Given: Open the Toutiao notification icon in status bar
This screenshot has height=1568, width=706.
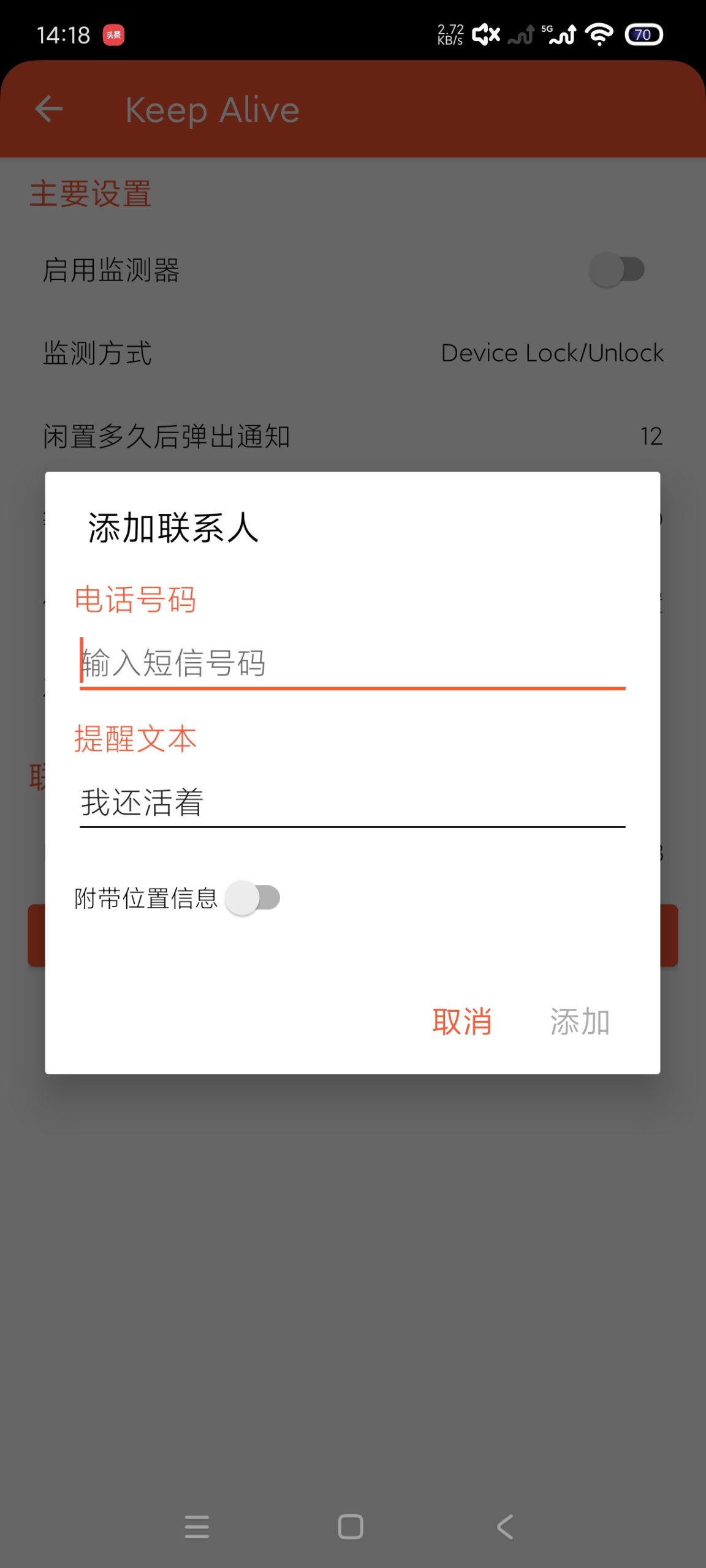Looking at the screenshot, I should click(x=113, y=35).
